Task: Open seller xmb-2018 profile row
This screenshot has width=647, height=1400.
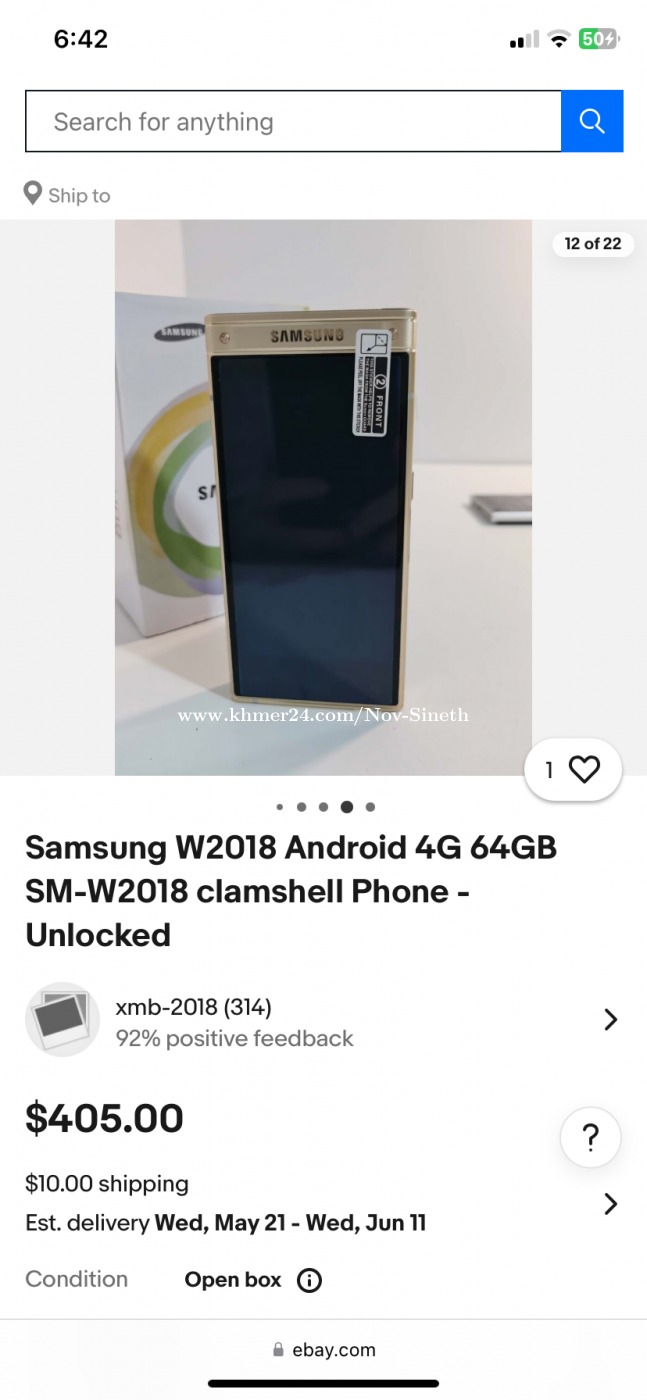Action: pos(323,1020)
